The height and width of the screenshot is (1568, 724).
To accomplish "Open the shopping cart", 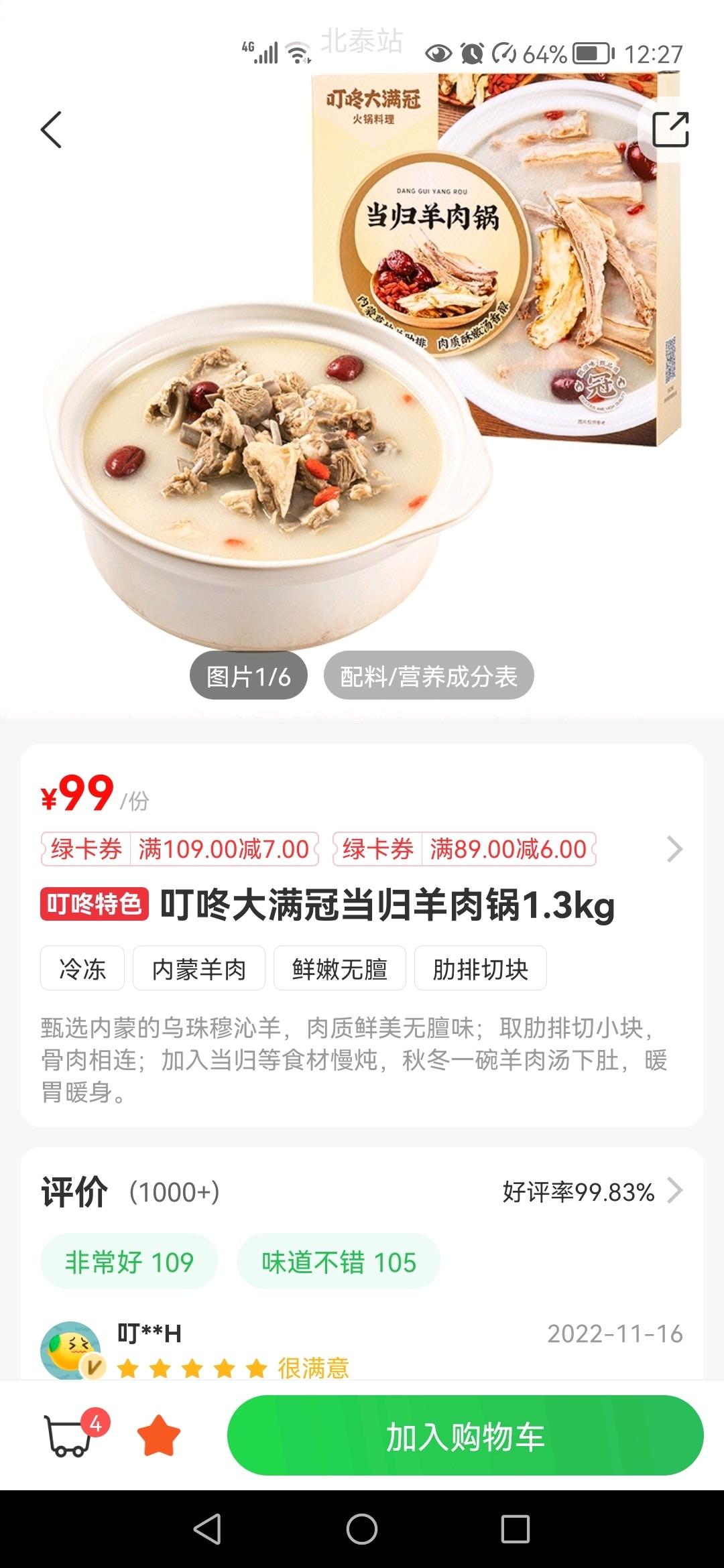I will [70, 1435].
